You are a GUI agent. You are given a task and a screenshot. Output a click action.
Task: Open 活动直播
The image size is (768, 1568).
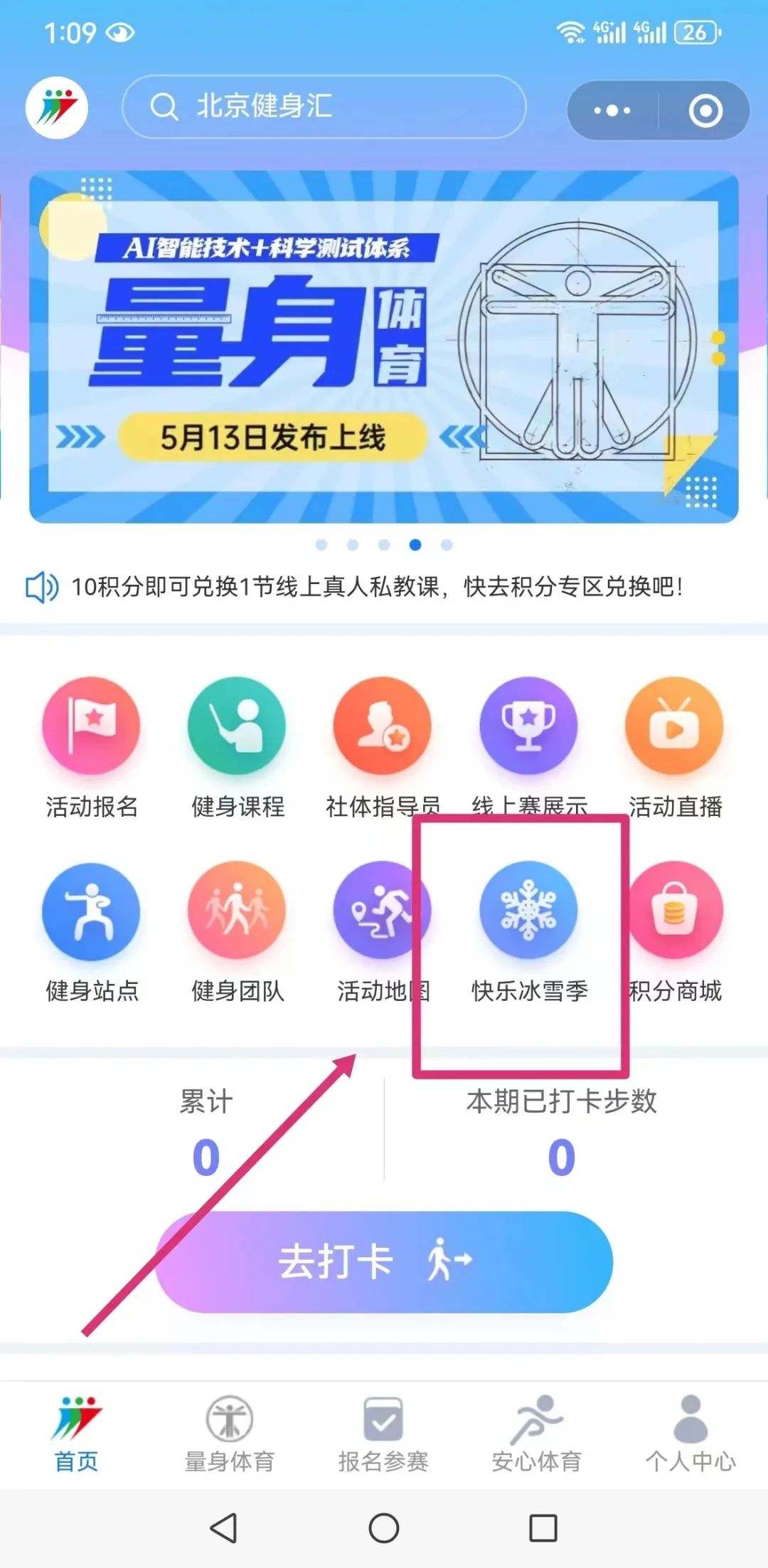point(674,747)
